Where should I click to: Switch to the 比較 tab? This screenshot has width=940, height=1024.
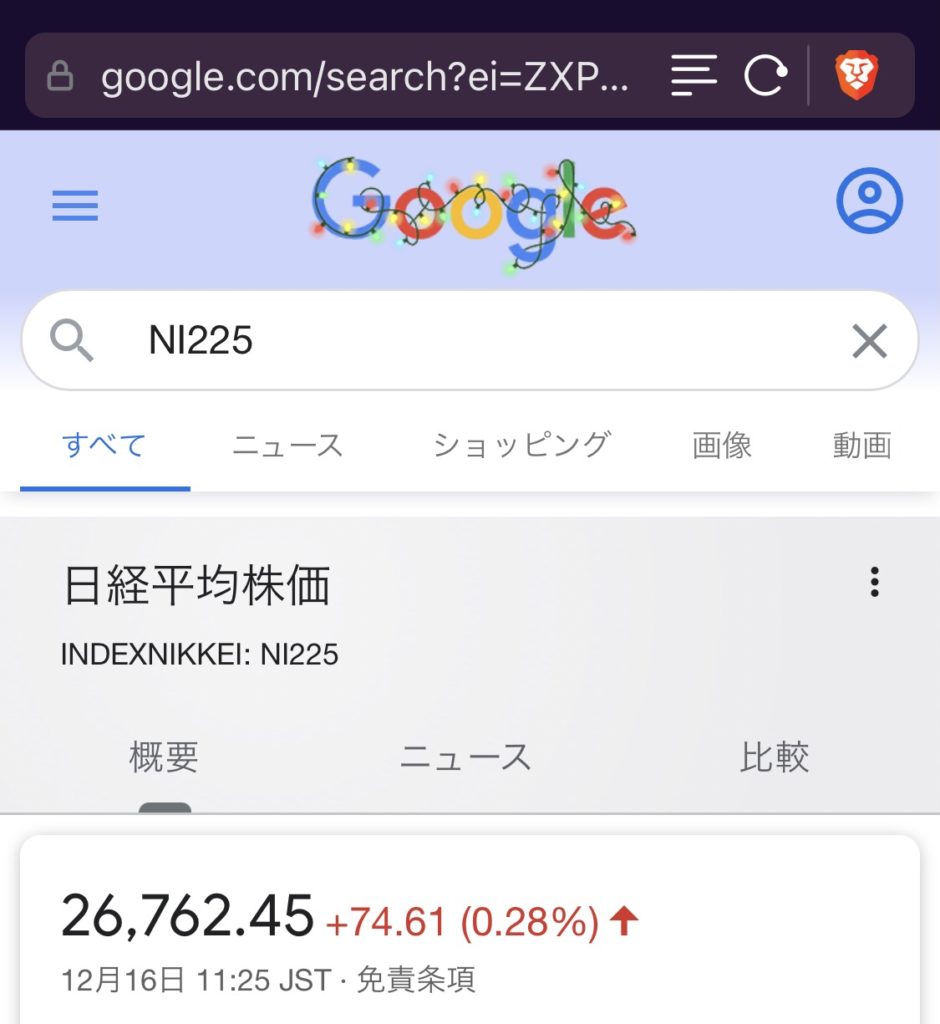774,757
